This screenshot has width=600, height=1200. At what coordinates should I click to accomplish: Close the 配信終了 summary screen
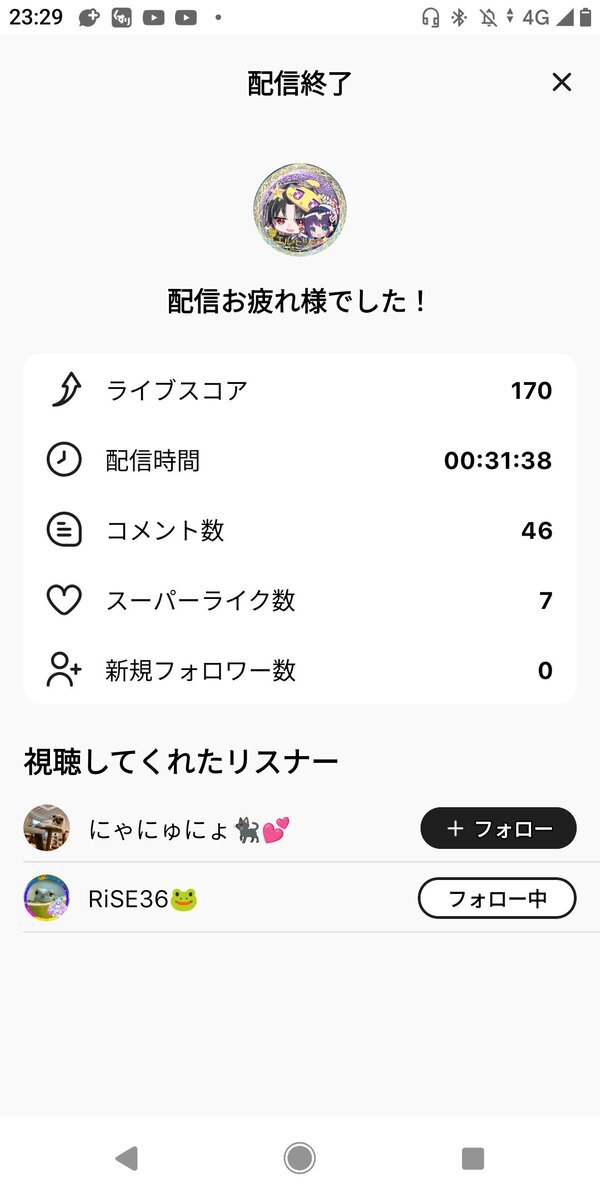[562, 83]
